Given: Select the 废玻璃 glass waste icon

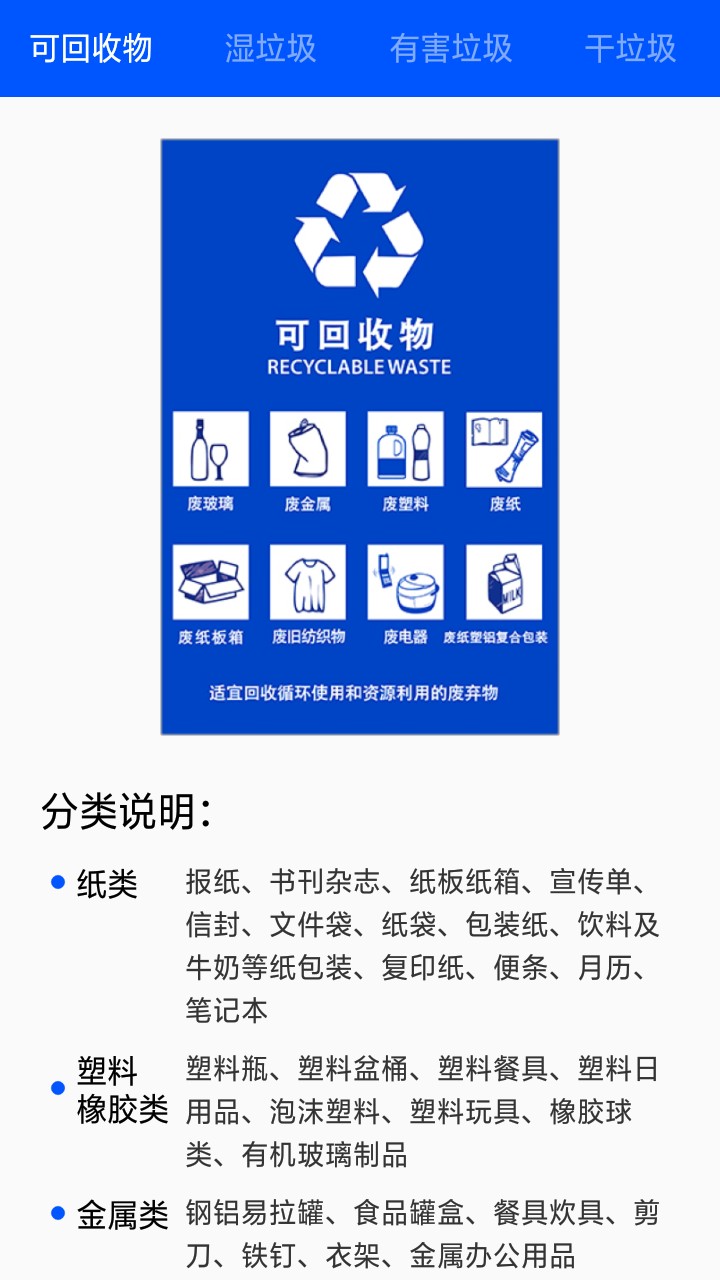Looking at the screenshot, I should pos(210,448).
